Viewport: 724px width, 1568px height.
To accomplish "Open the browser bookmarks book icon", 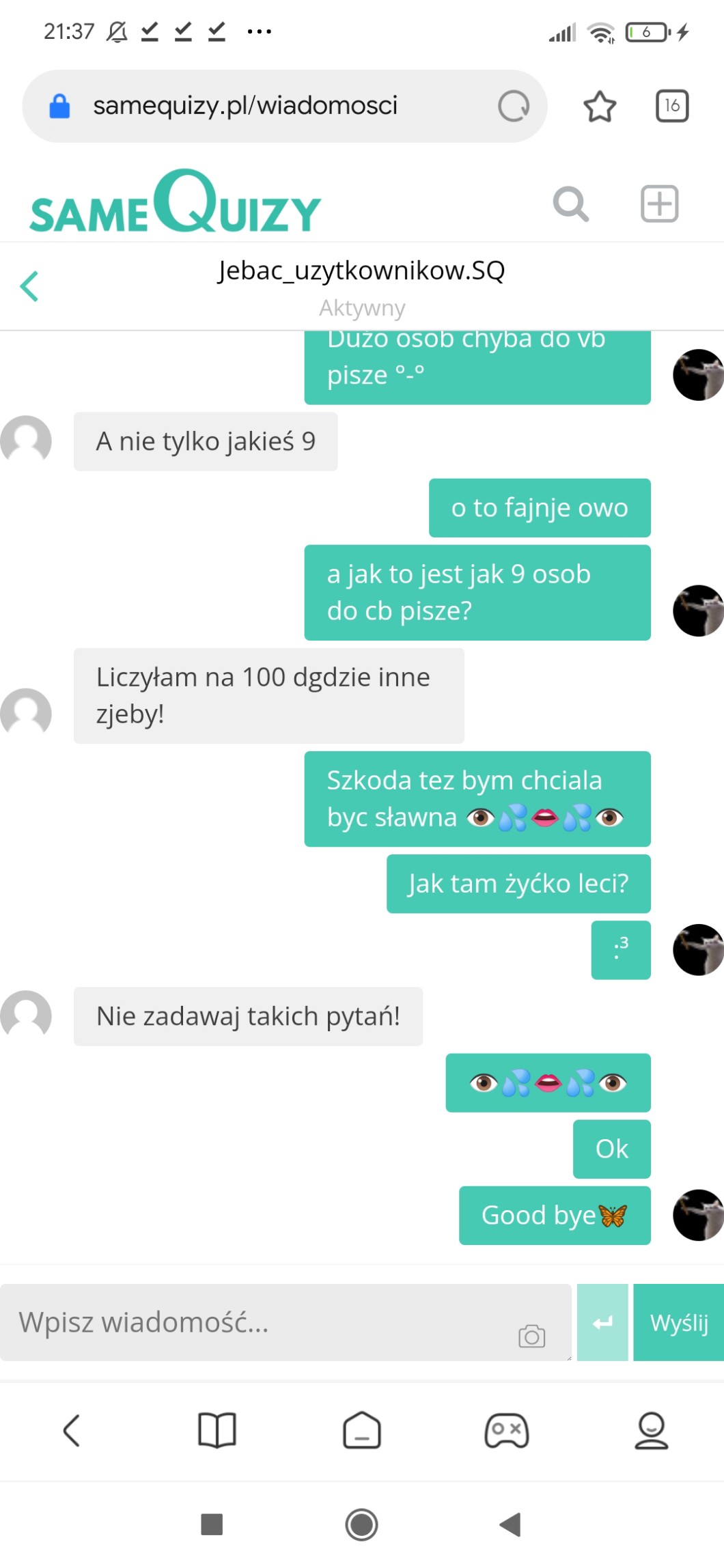I will point(217,1430).
